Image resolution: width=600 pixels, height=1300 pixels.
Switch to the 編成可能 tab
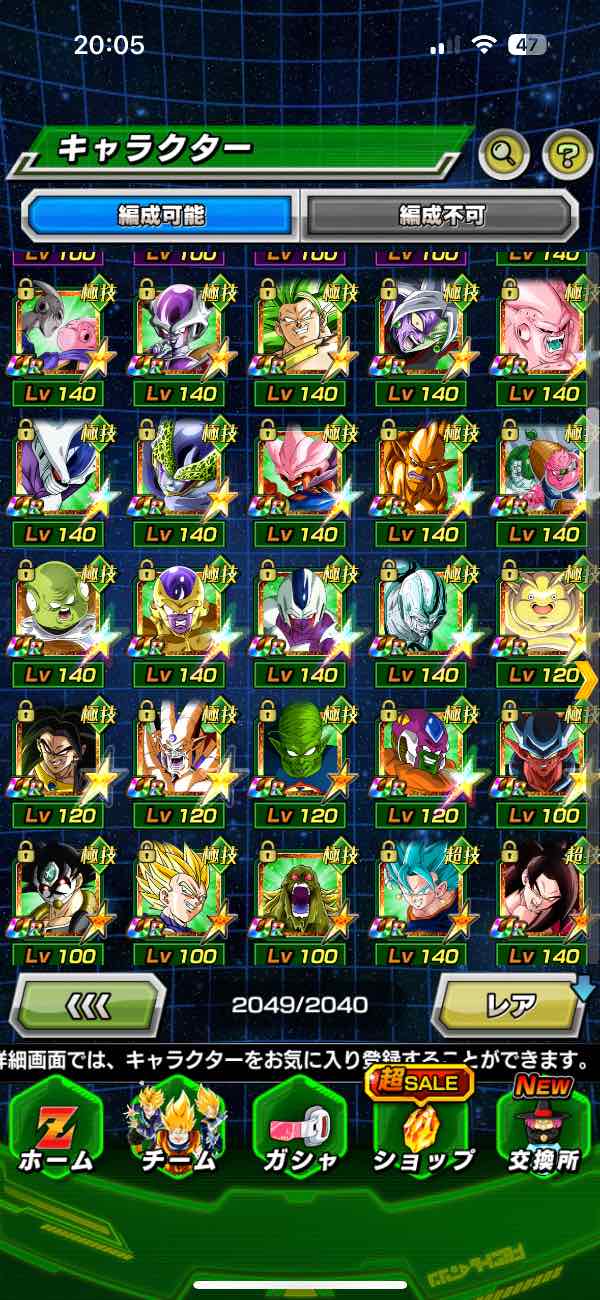coord(162,215)
